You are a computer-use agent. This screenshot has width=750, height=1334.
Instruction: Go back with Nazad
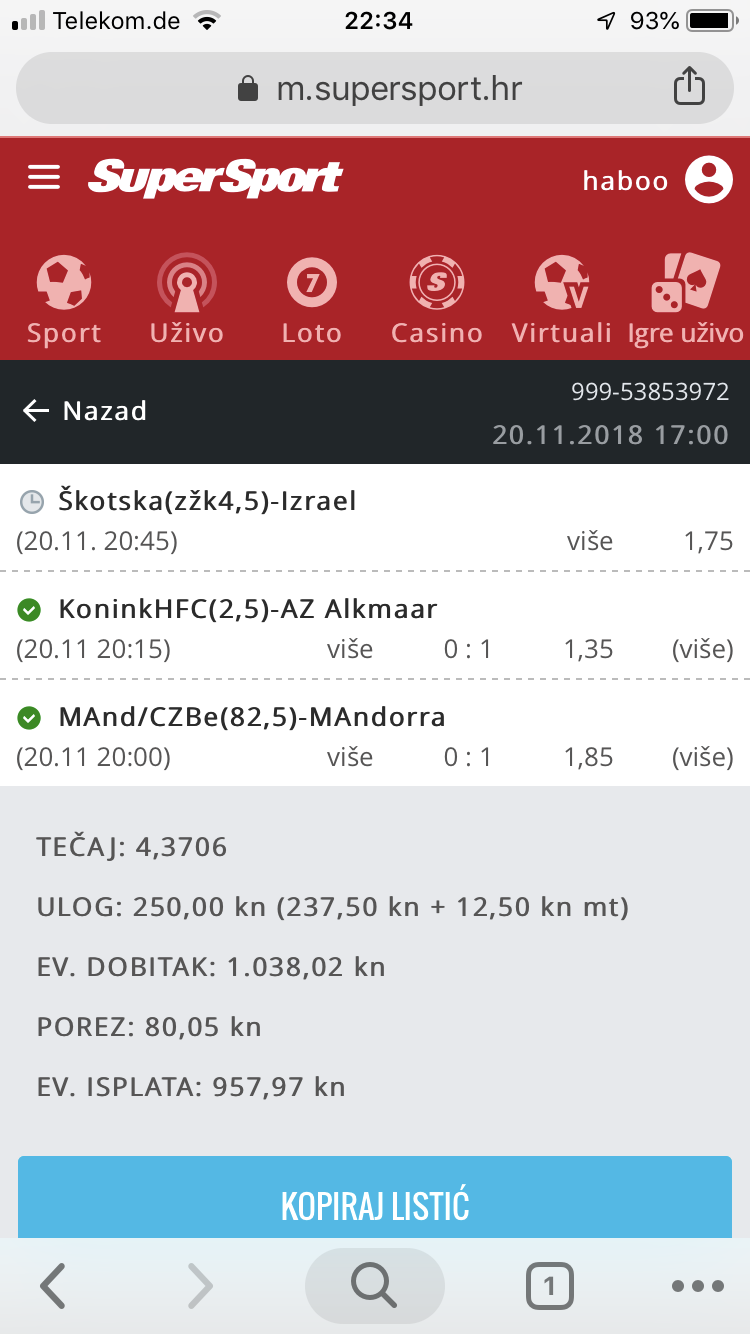pos(85,411)
